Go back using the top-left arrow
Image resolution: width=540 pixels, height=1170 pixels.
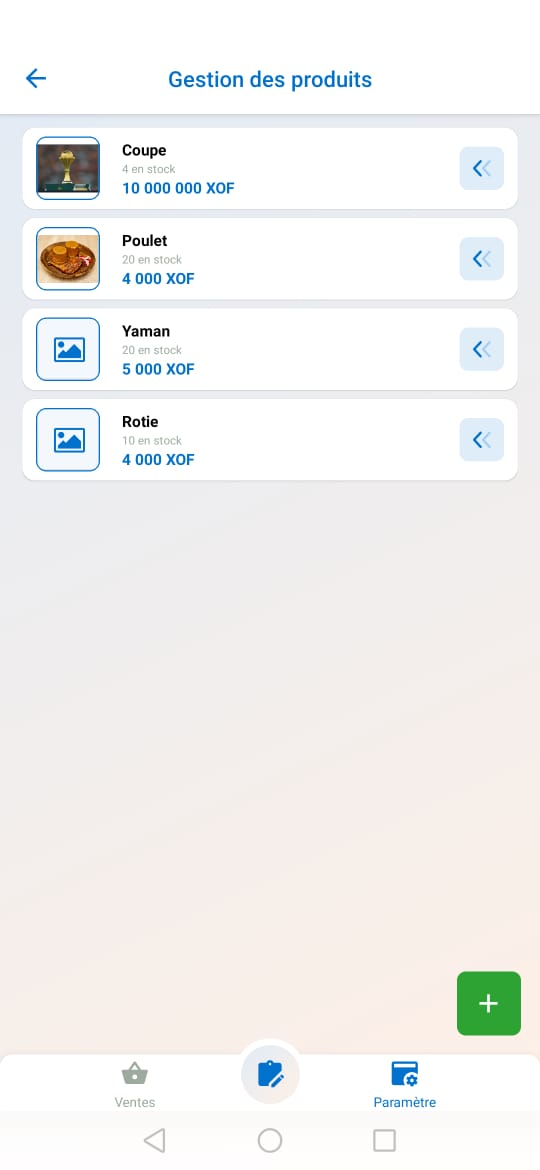pos(36,78)
